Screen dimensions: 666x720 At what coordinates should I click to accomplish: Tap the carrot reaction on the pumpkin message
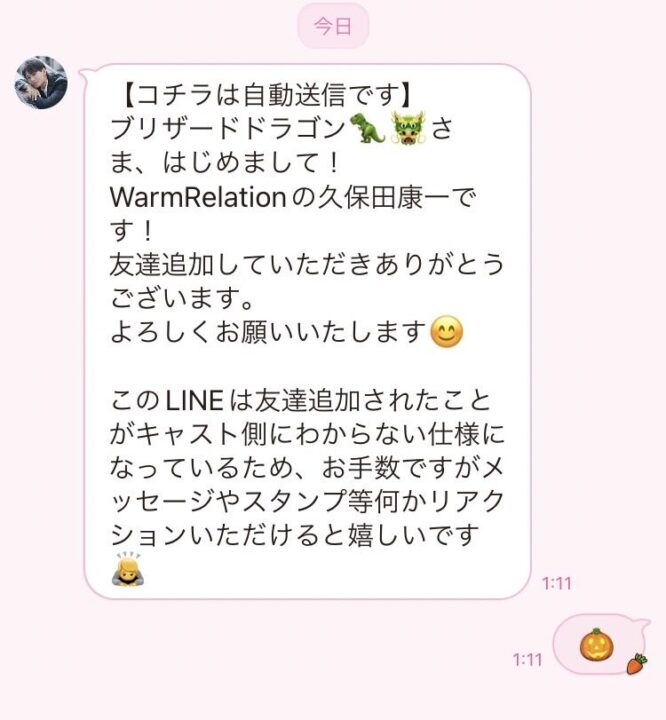click(637, 663)
